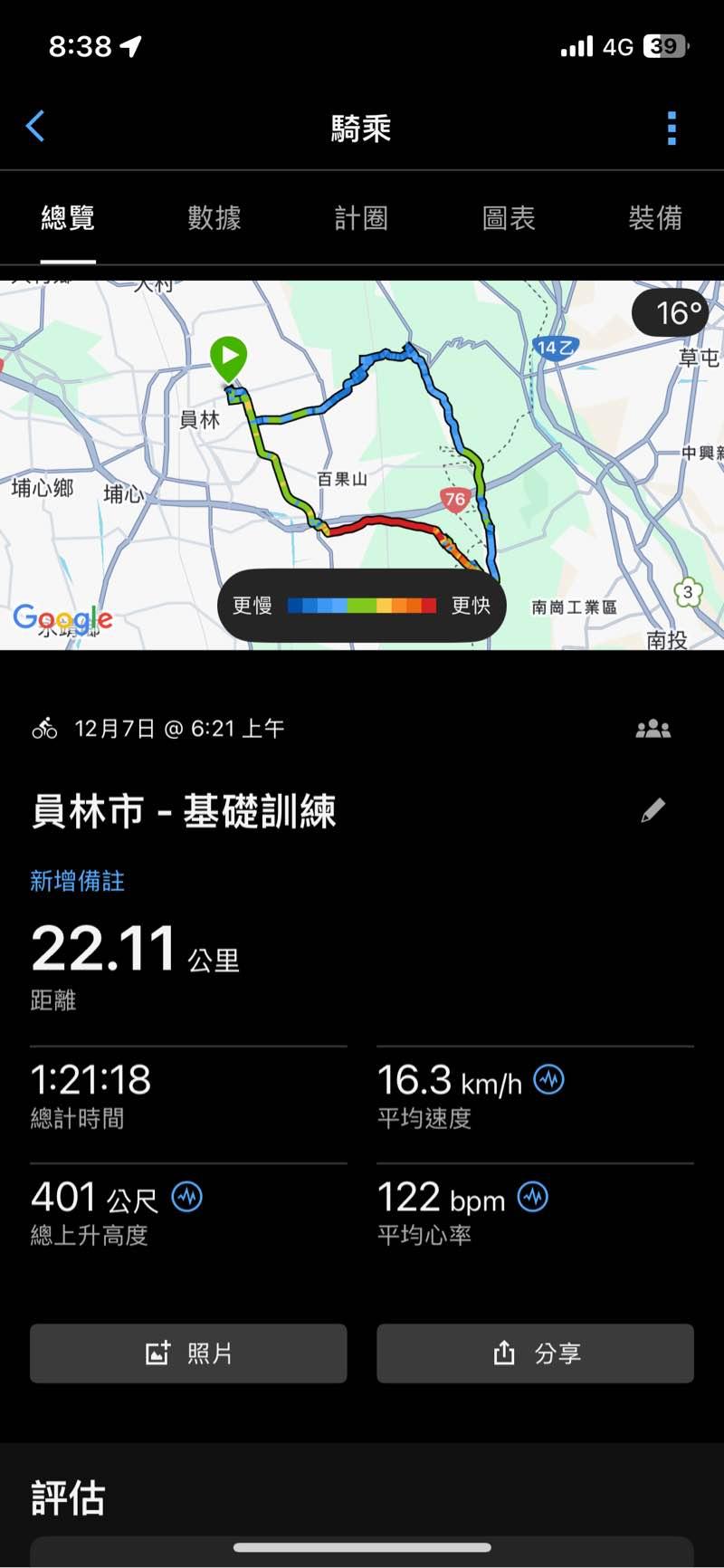Open the 圖表 tab
The image size is (724, 1568).
(509, 218)
